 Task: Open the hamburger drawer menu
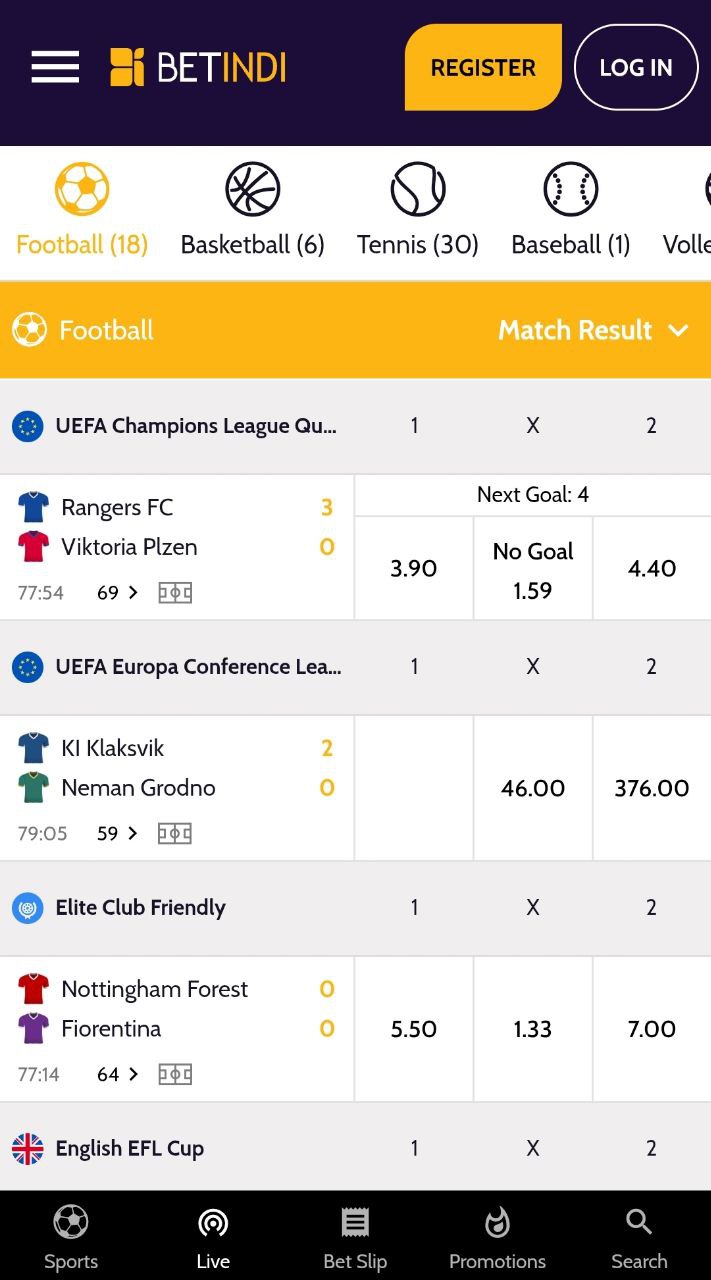(x=55, y=68)
